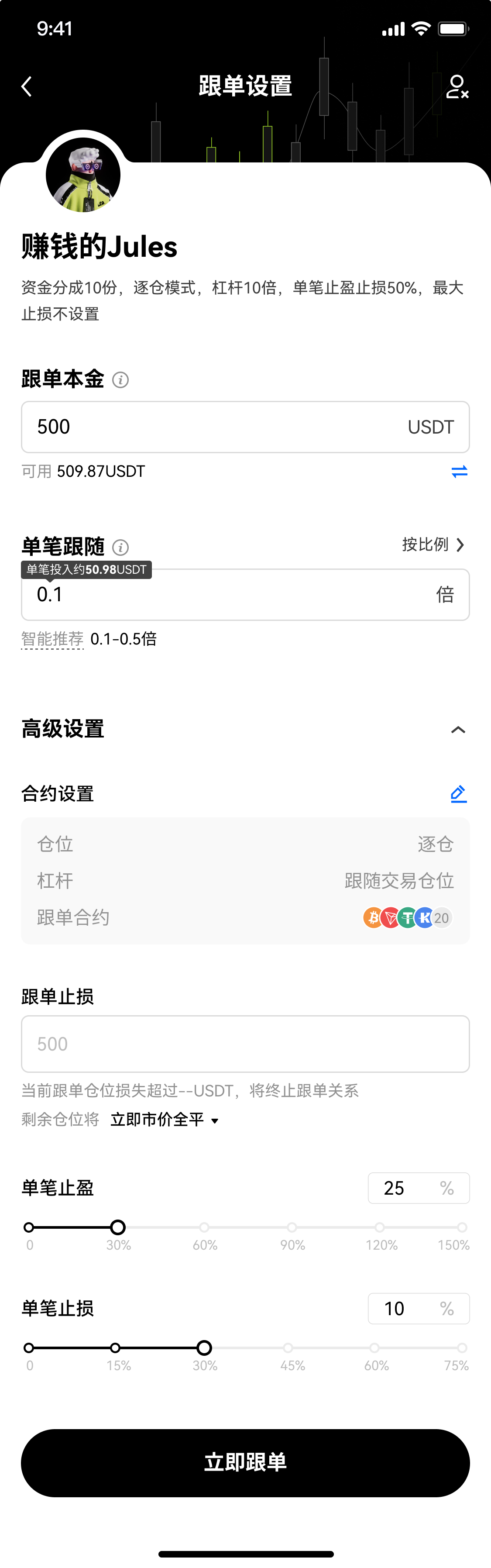Edit the 跟单本金 amount field
491x1568 pixels.
(x=213, y=427)
